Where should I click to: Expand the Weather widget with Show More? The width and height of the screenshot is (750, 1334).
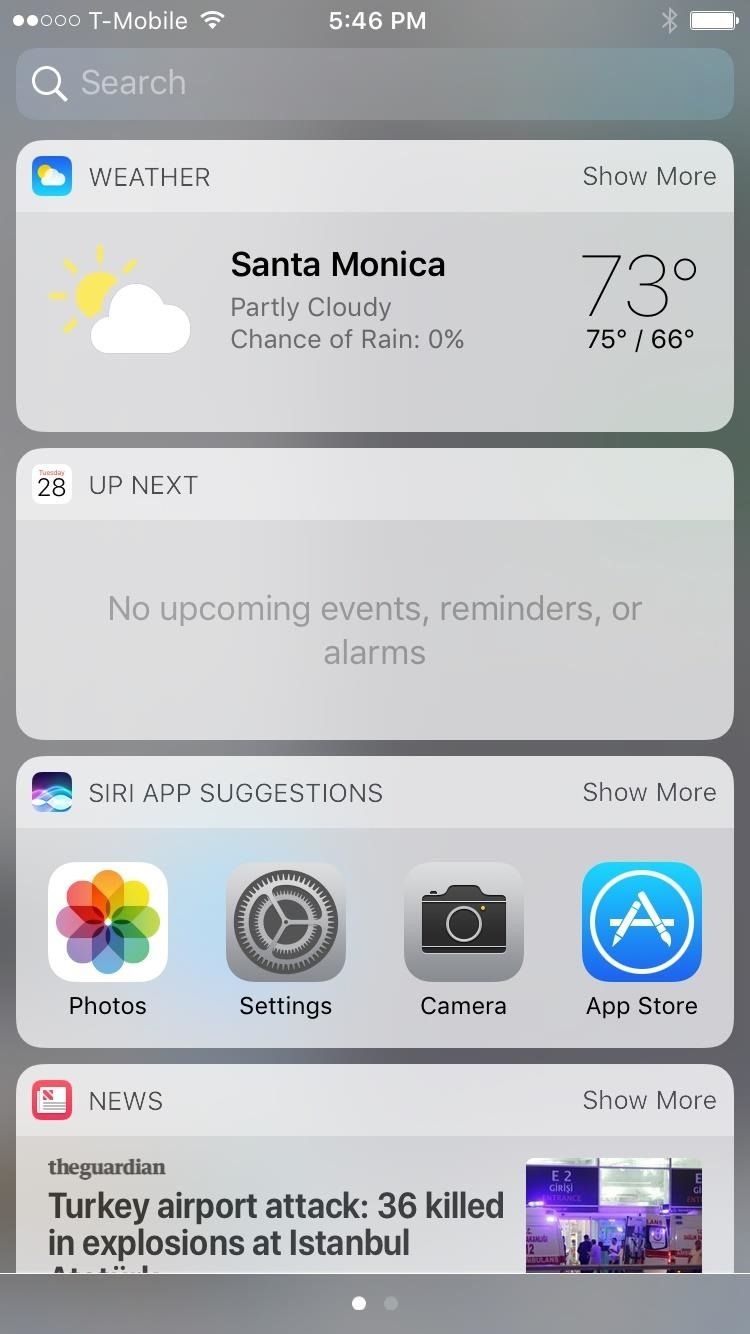[x=648, y=176]
